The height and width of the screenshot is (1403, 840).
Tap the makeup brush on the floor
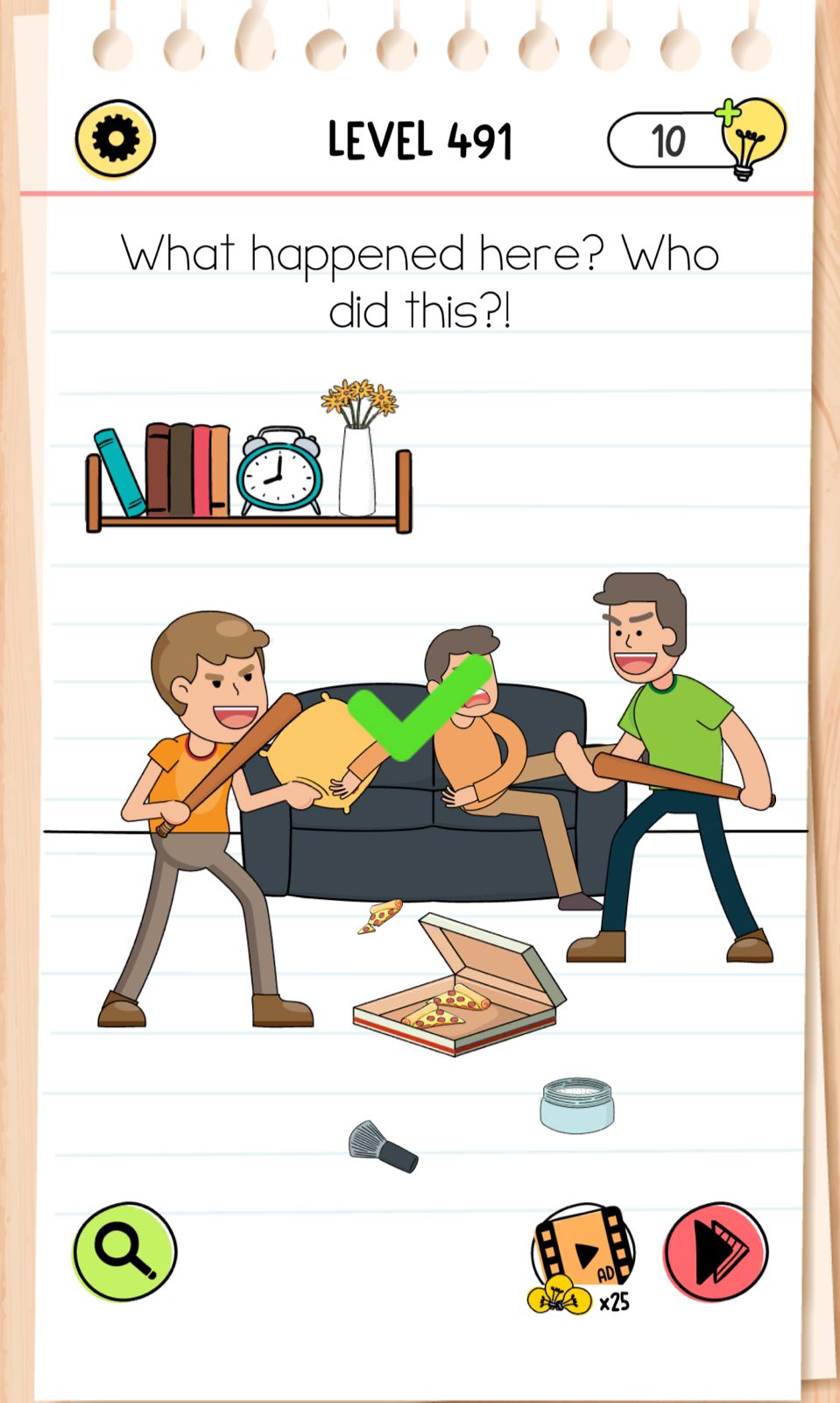(x=383, y=1146)
